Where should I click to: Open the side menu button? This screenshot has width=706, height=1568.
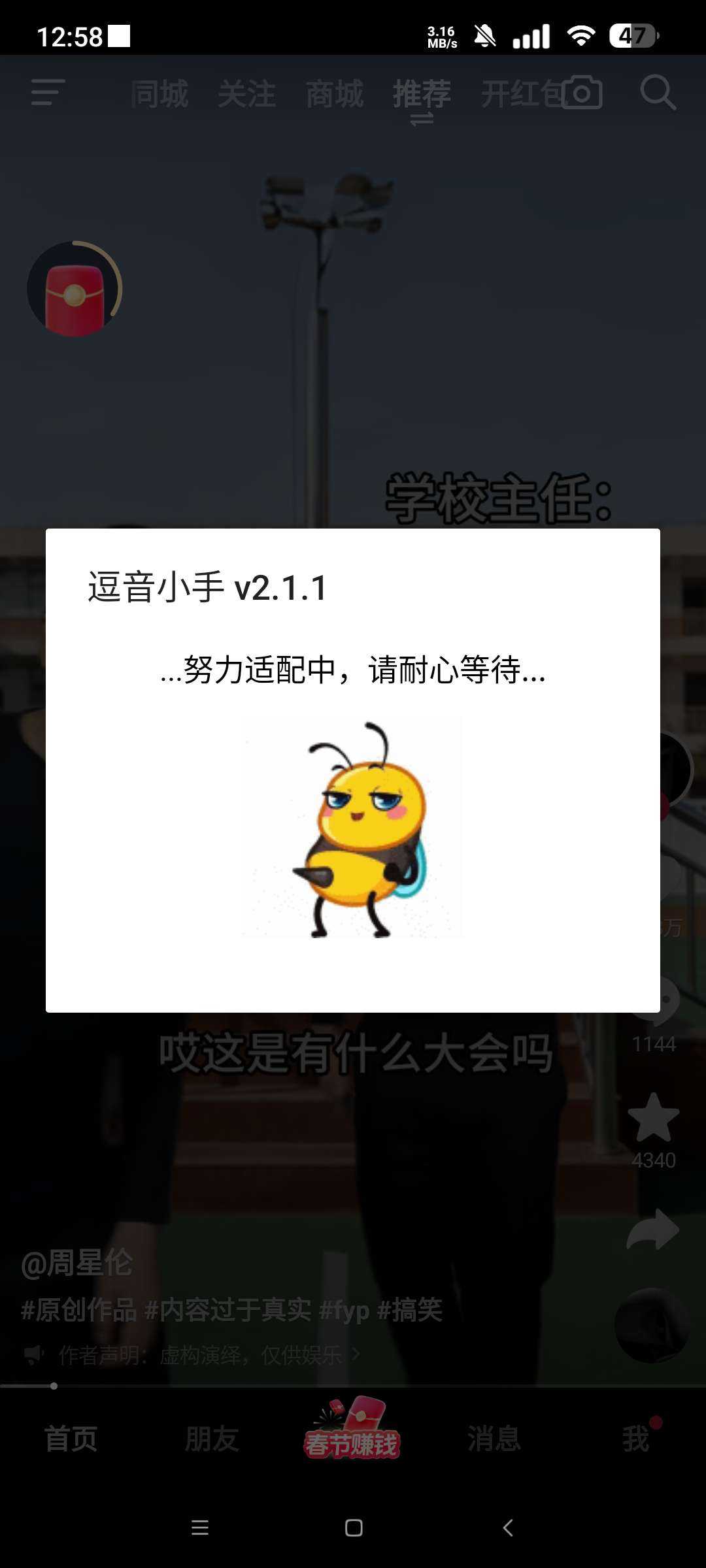[48, 92]
